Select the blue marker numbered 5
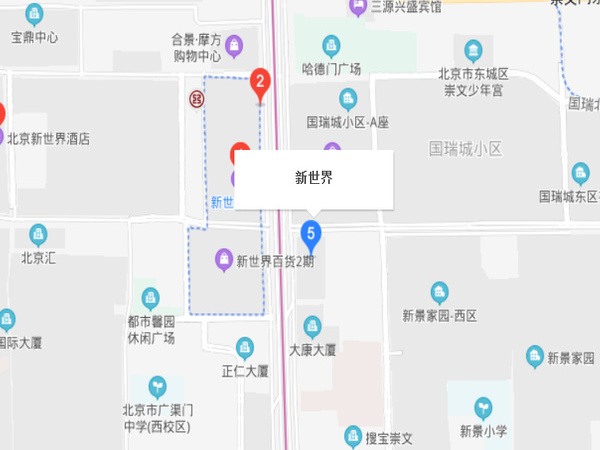 [311, 236]
